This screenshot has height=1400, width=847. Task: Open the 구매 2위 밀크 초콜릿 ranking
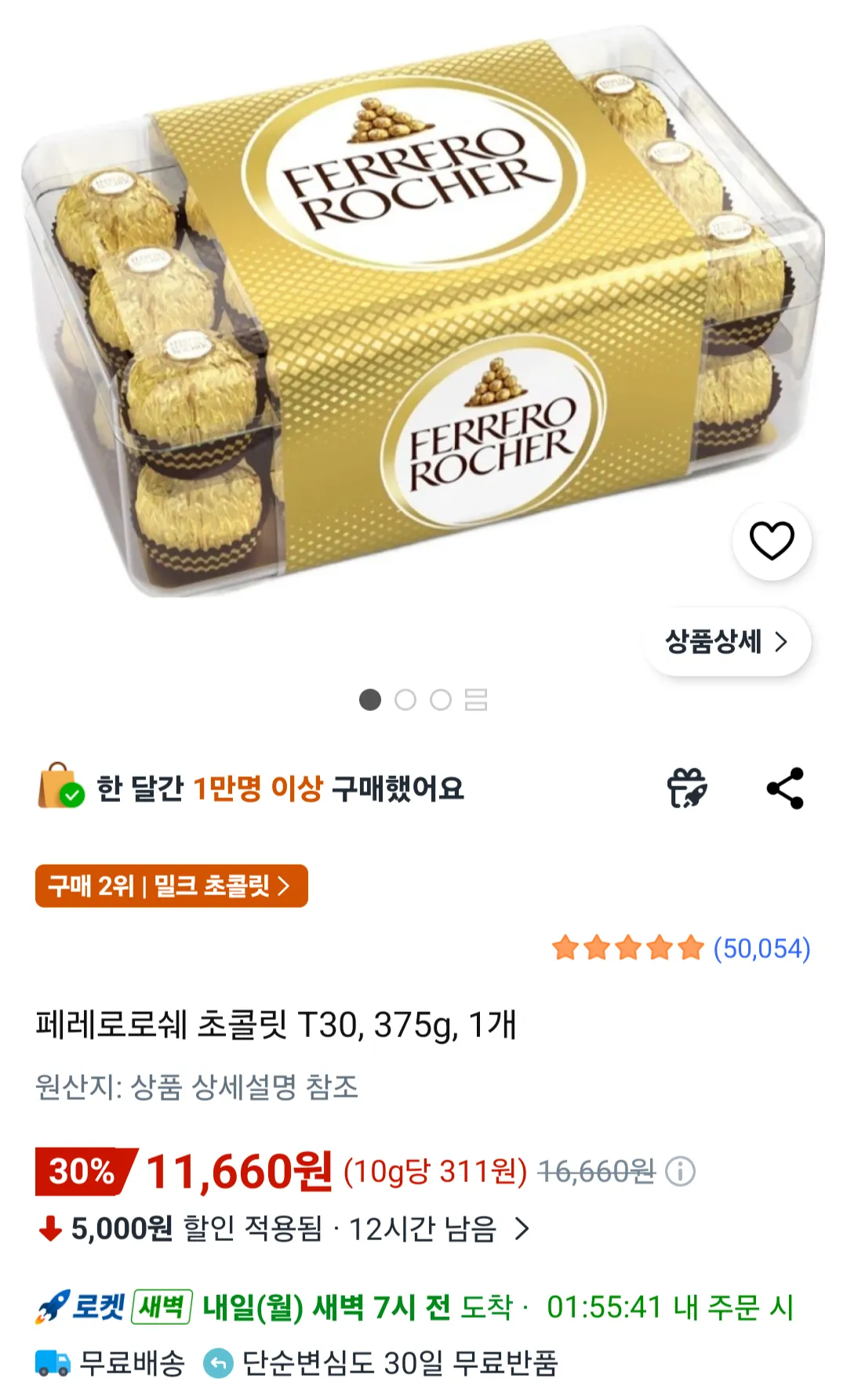171,886
